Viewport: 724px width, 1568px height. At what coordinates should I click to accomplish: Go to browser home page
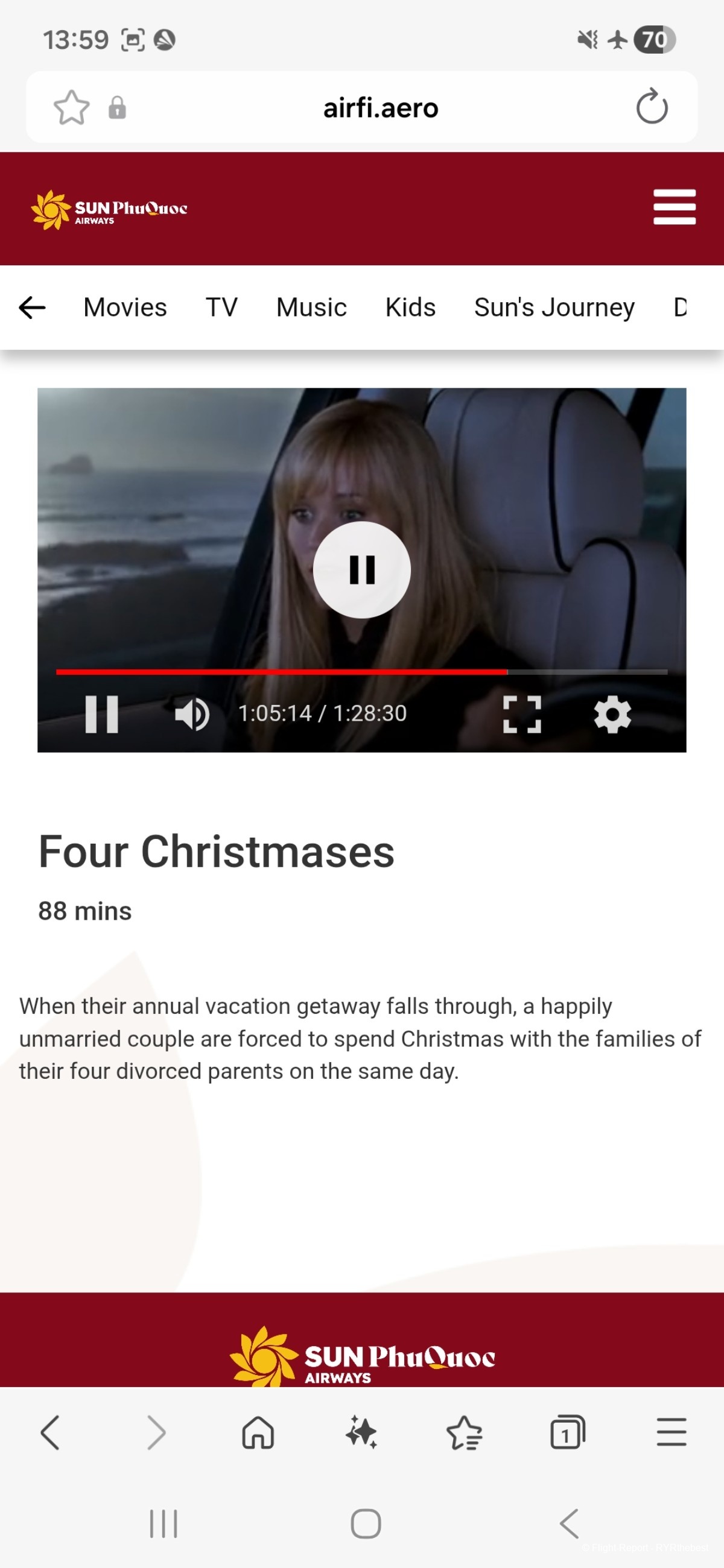point(258,1432)
